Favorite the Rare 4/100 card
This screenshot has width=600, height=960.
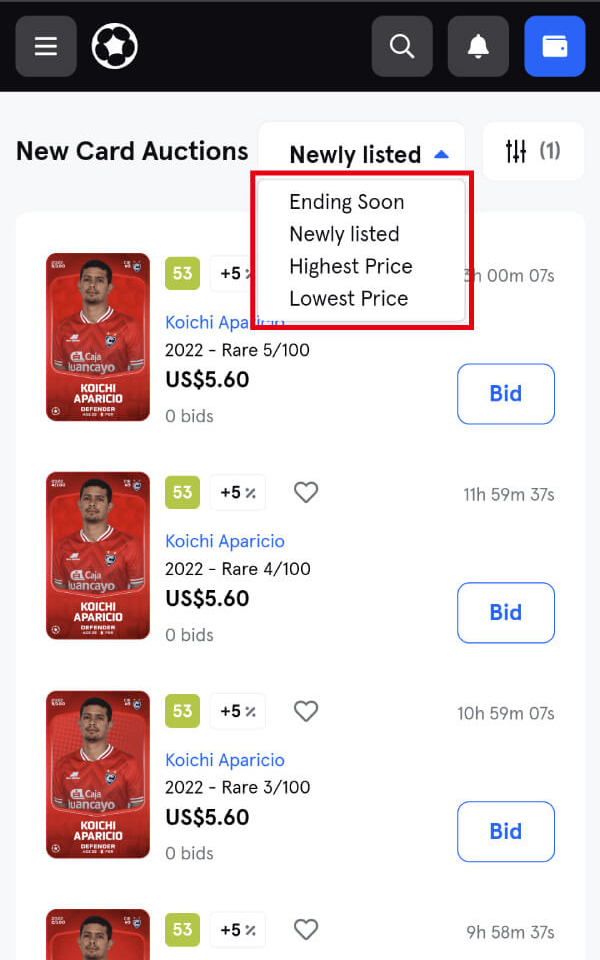(306, 492)
